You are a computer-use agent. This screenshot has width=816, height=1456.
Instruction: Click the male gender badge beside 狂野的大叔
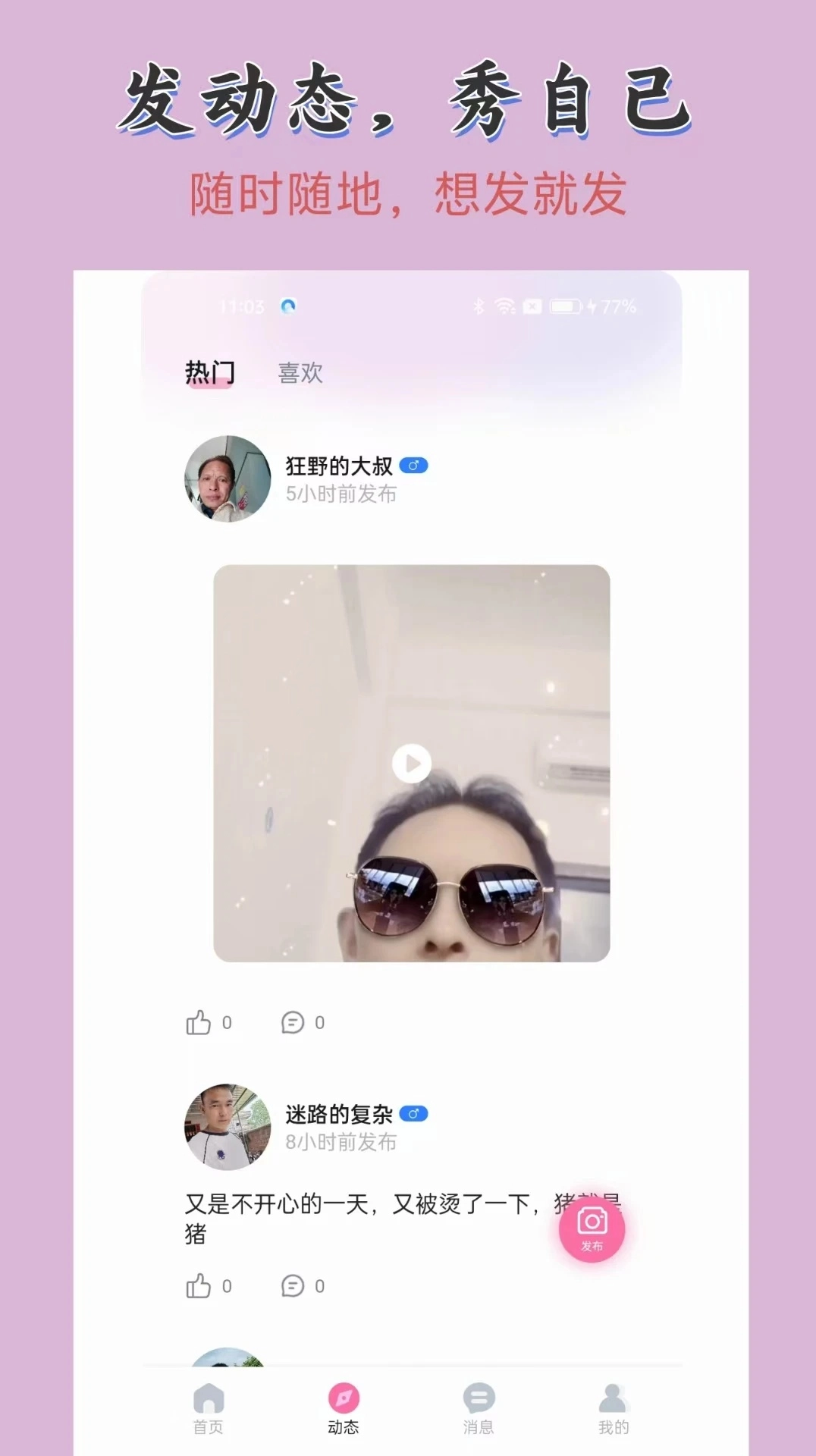pyautogui.click(x=415, y=466)
